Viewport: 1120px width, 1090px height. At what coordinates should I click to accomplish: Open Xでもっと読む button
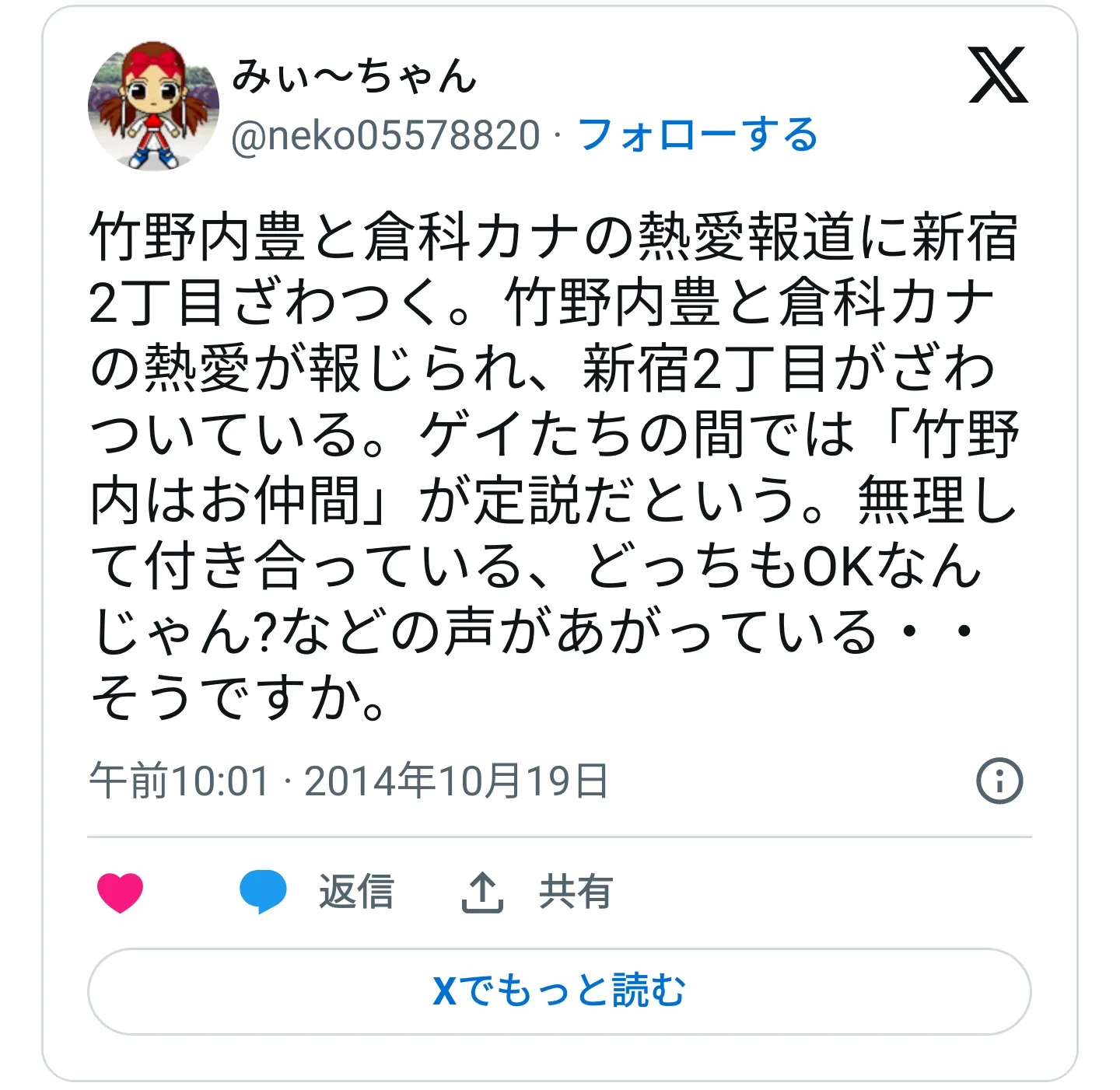(x=559, y=991)
